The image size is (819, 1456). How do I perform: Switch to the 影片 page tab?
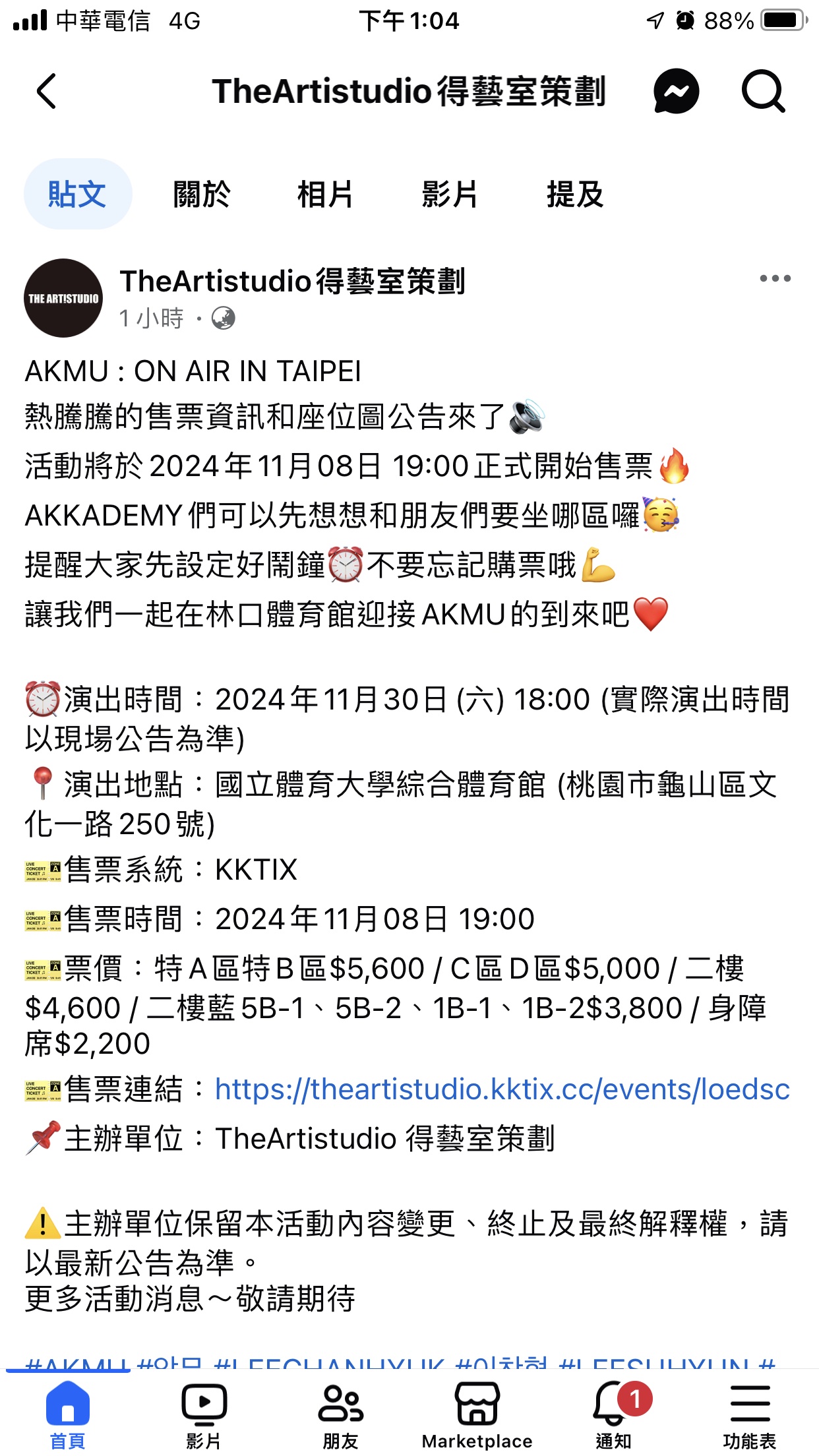click(450, 194)
